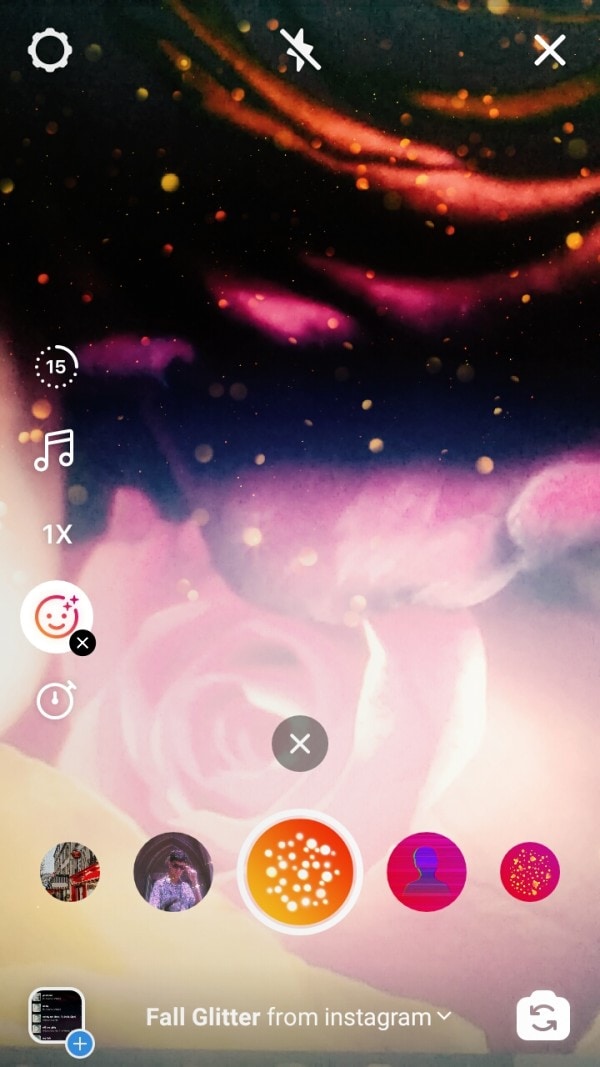Set the countdown timer
This screenshot has width=600, height=1067.
coord(56,700)
